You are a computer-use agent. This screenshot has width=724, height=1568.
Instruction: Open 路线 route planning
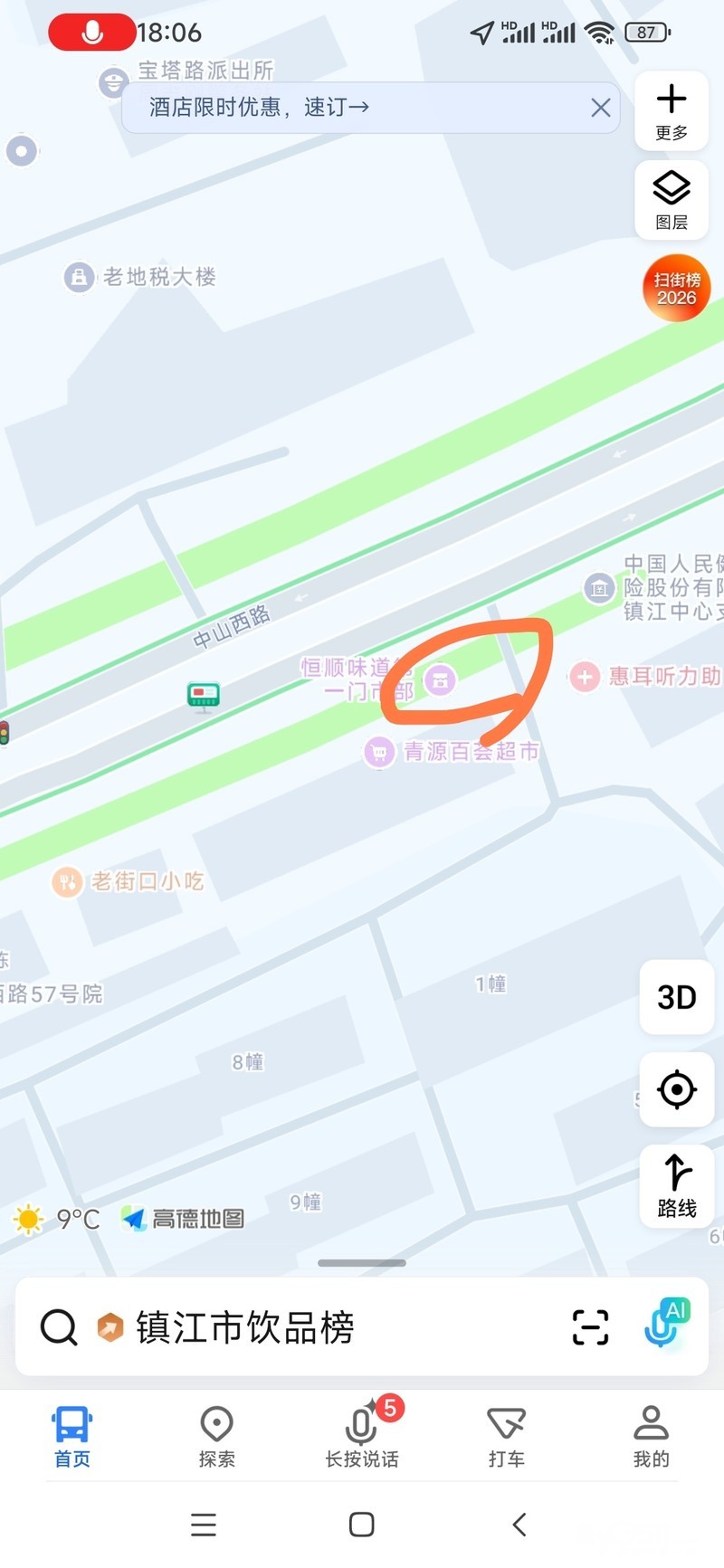[x=676, y=1186]
